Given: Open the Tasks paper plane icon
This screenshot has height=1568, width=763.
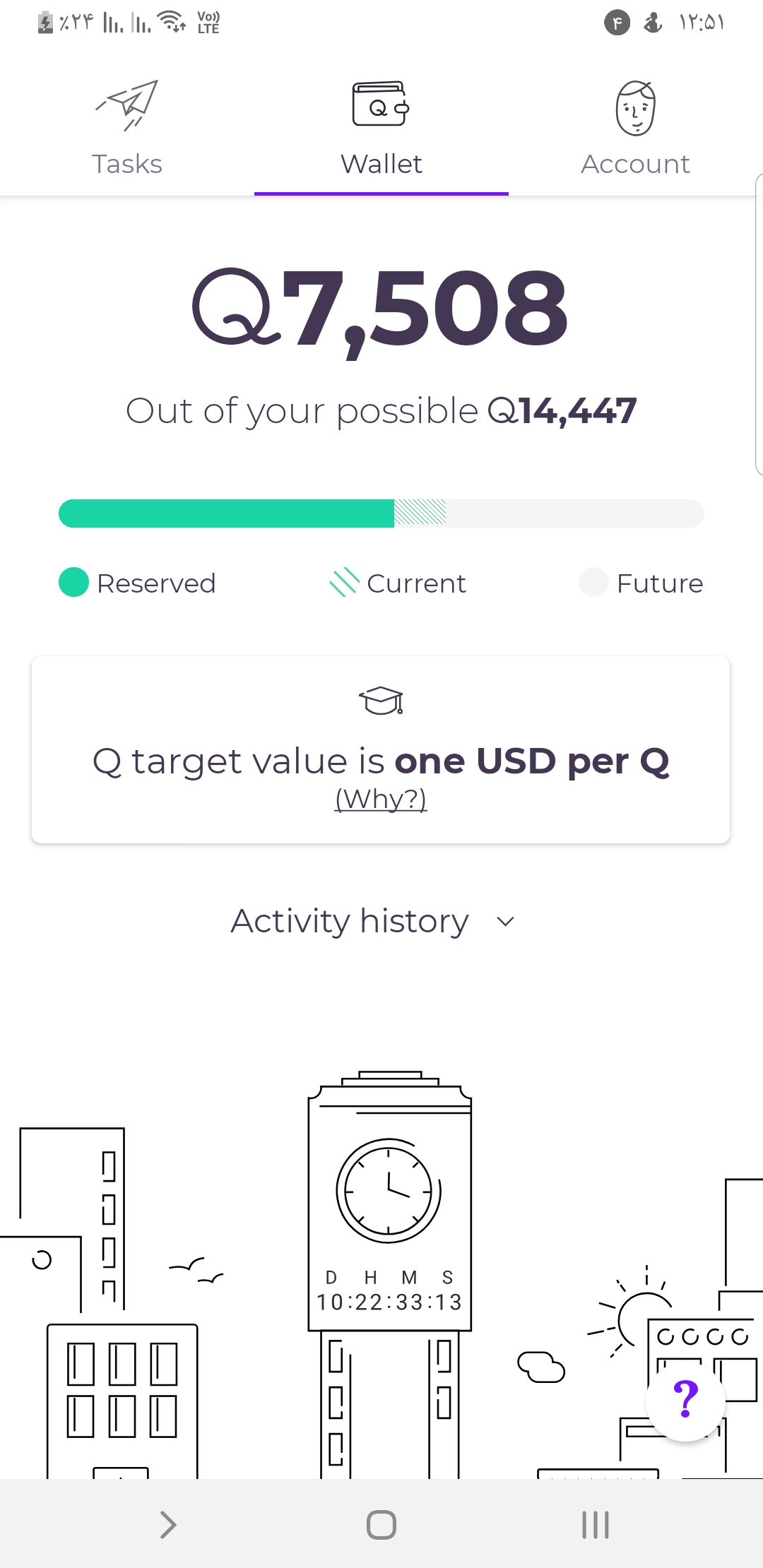Looking at the screenshot, I should [x=127, y=107].
